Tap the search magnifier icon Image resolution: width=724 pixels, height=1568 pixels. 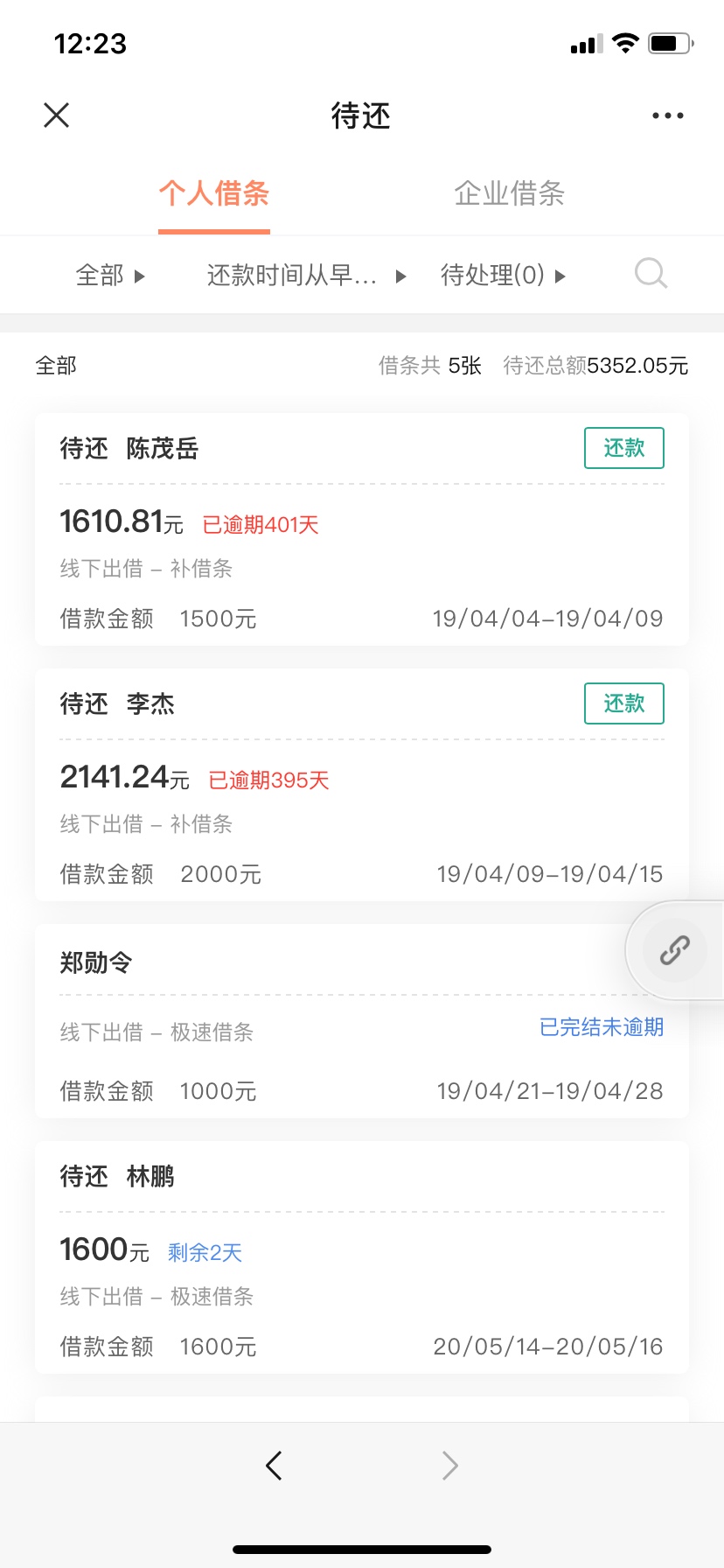point(651,274)
